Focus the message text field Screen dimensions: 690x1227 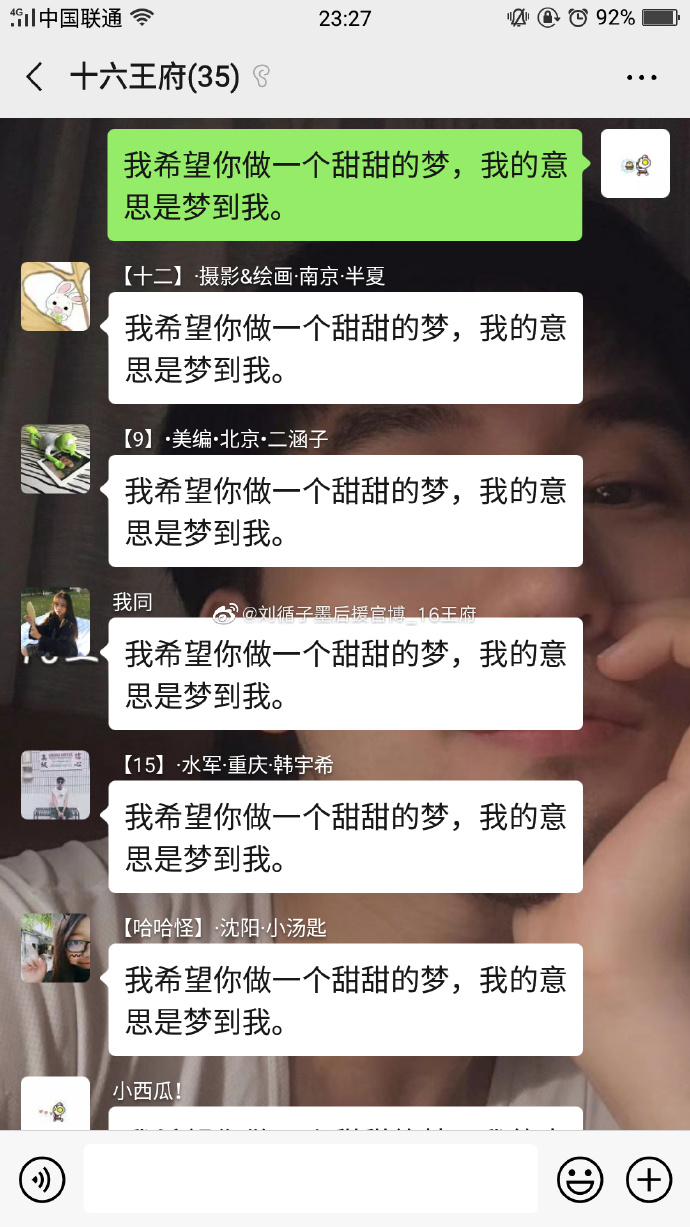(310, 1180)
